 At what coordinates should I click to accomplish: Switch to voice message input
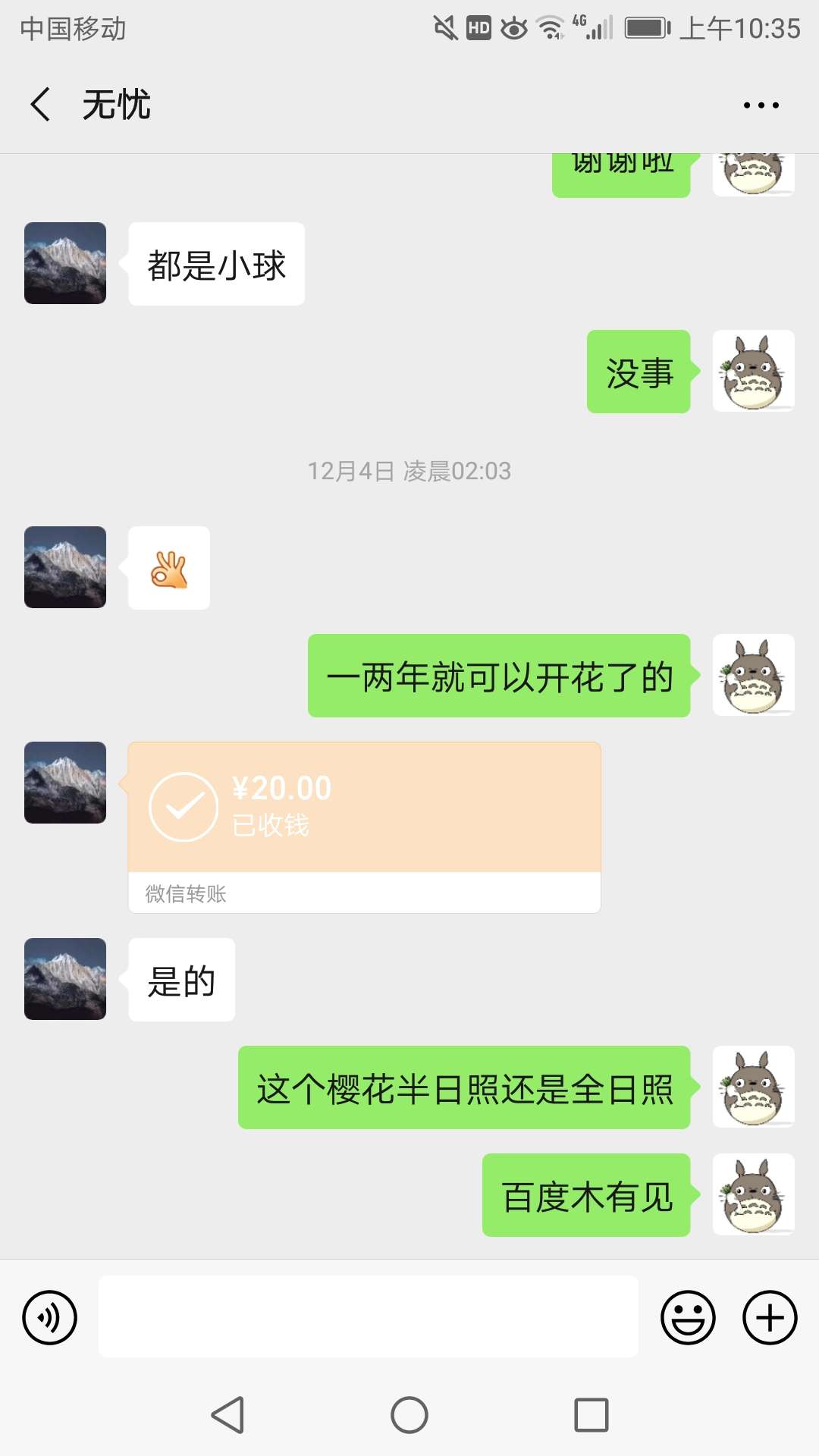[50, 1317]
